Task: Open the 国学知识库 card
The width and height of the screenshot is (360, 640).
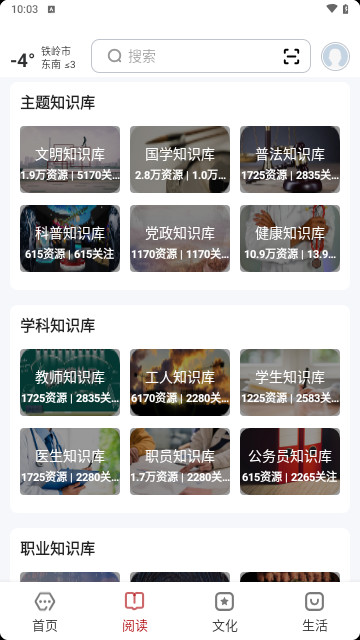Action: pyautogui.click(x=180, y=159)
